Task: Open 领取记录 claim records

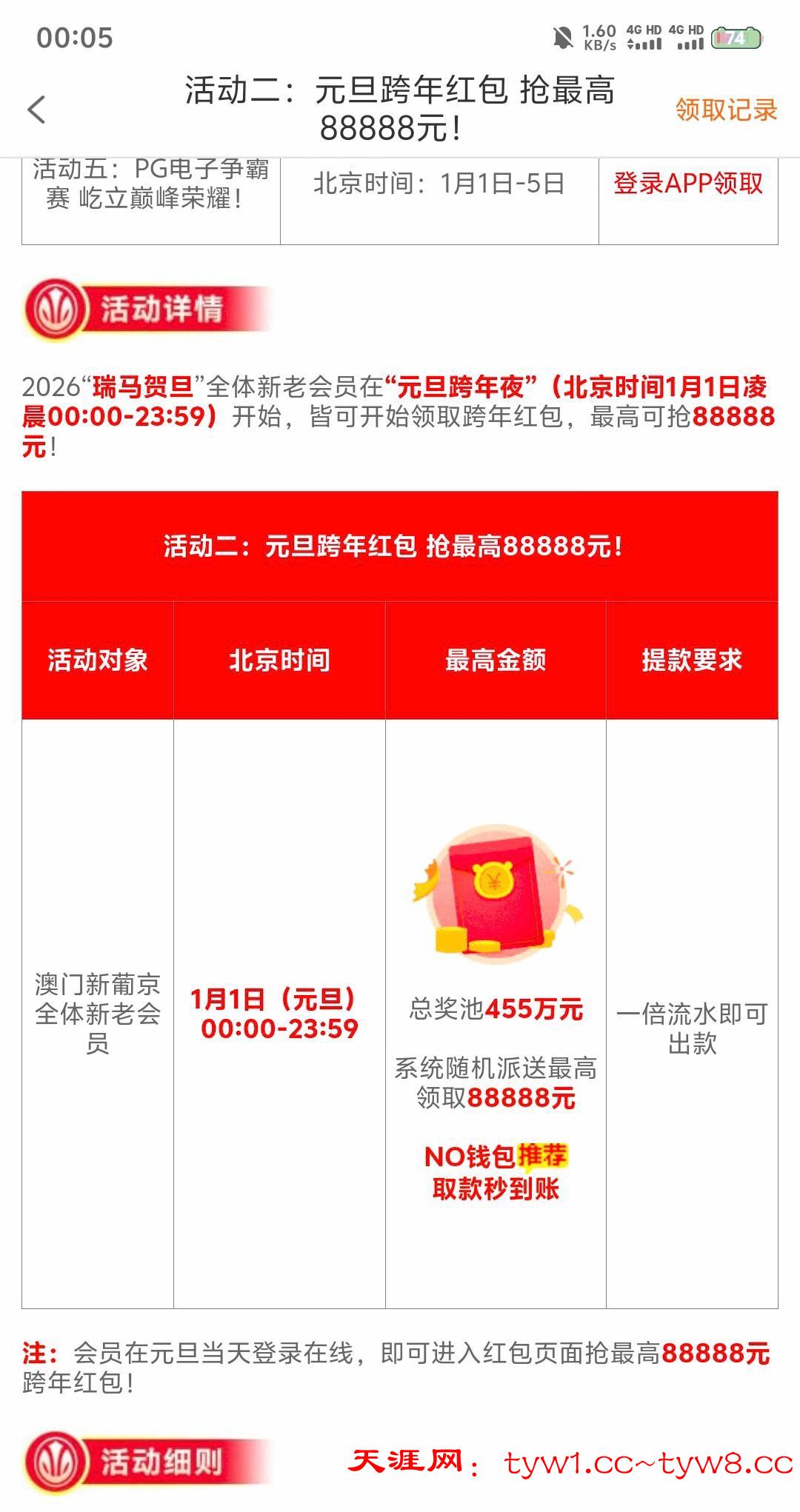Action: click(x=725, y=110)
